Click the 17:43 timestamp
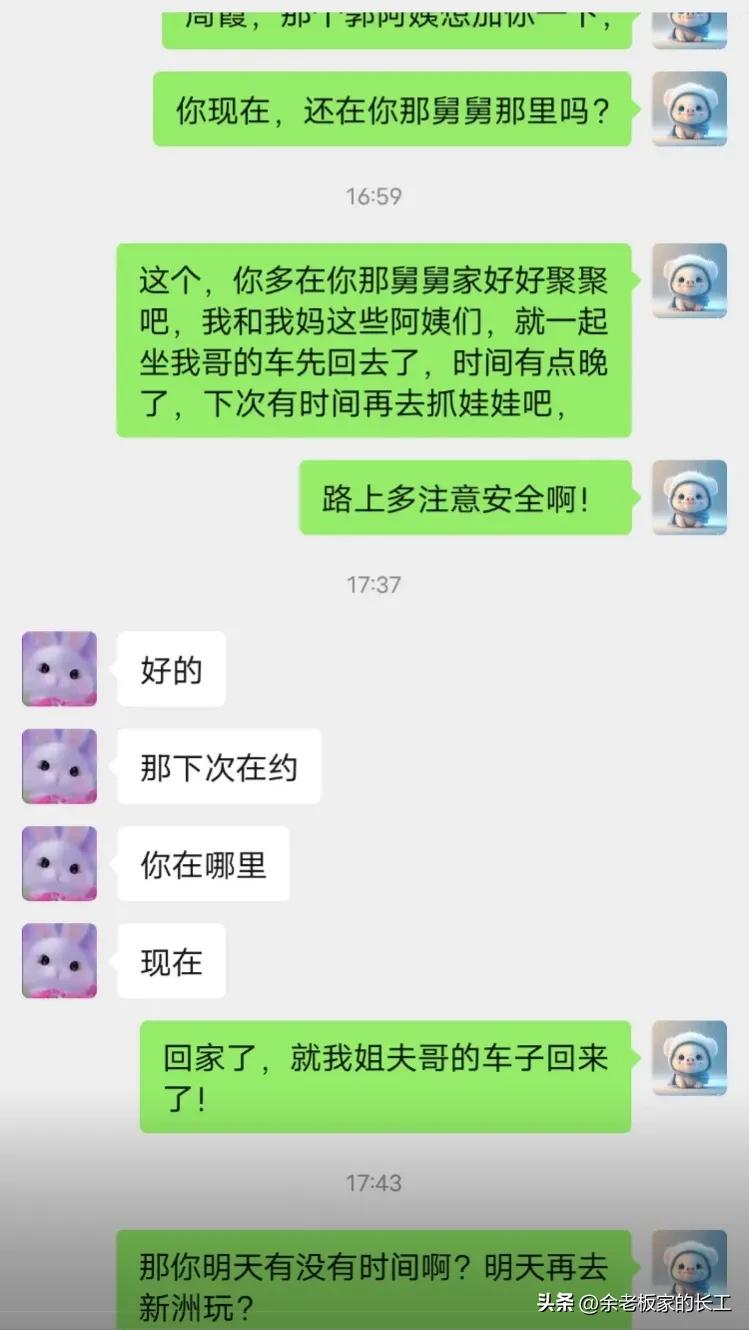 374,1182
